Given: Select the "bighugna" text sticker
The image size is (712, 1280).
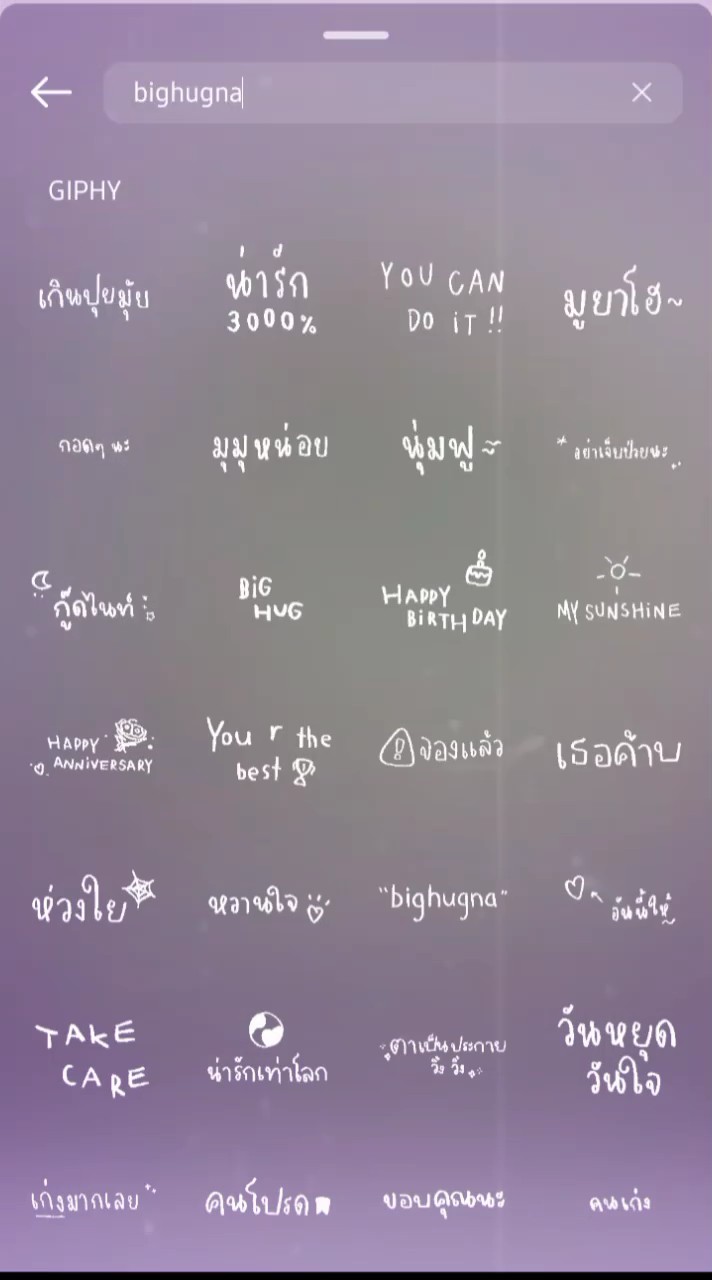Looking at the screenshot, I should pyautogui.click(x=443, y=899).
